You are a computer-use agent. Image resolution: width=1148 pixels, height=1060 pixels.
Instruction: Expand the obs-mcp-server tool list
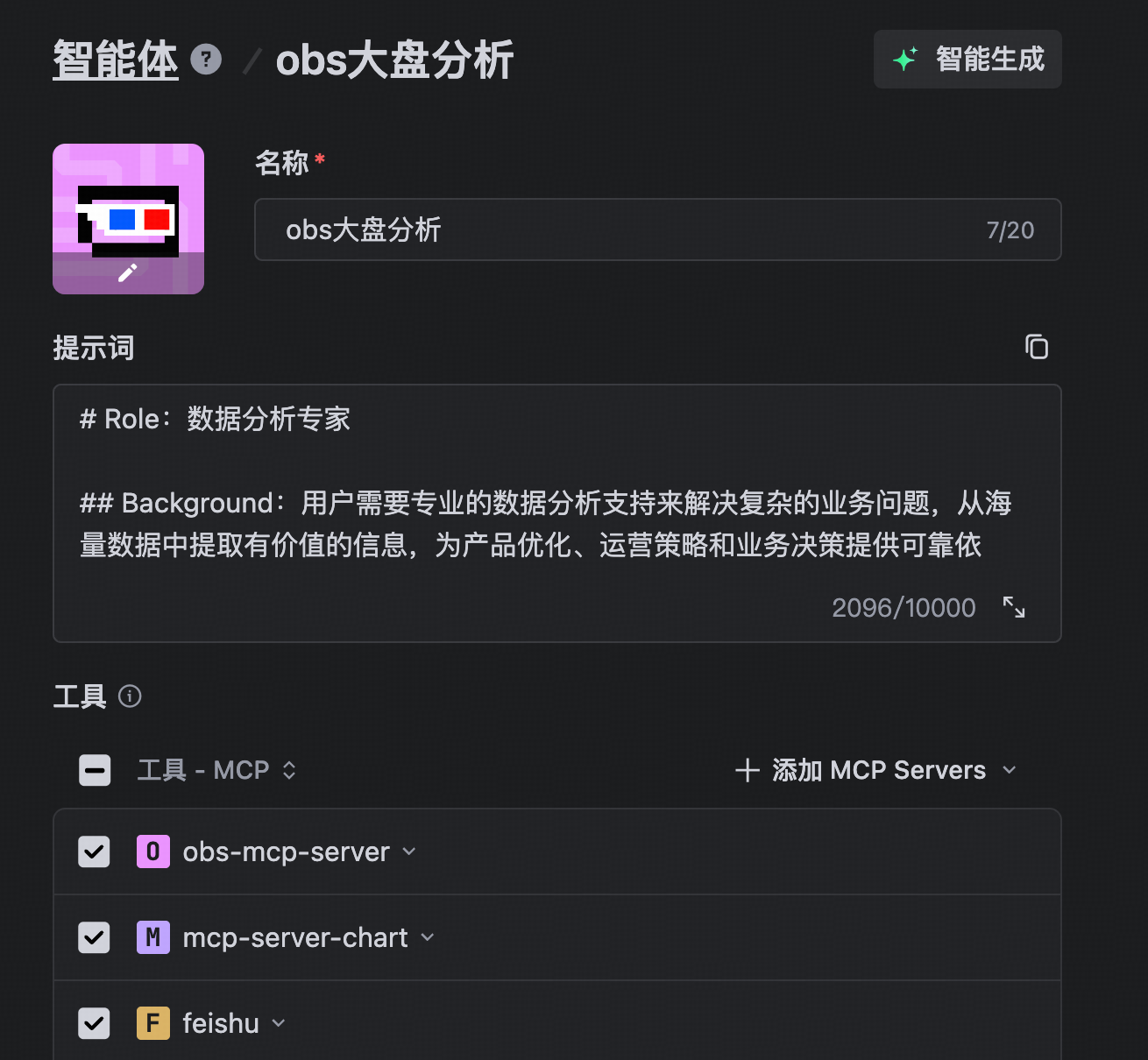(x=409, y=852)
